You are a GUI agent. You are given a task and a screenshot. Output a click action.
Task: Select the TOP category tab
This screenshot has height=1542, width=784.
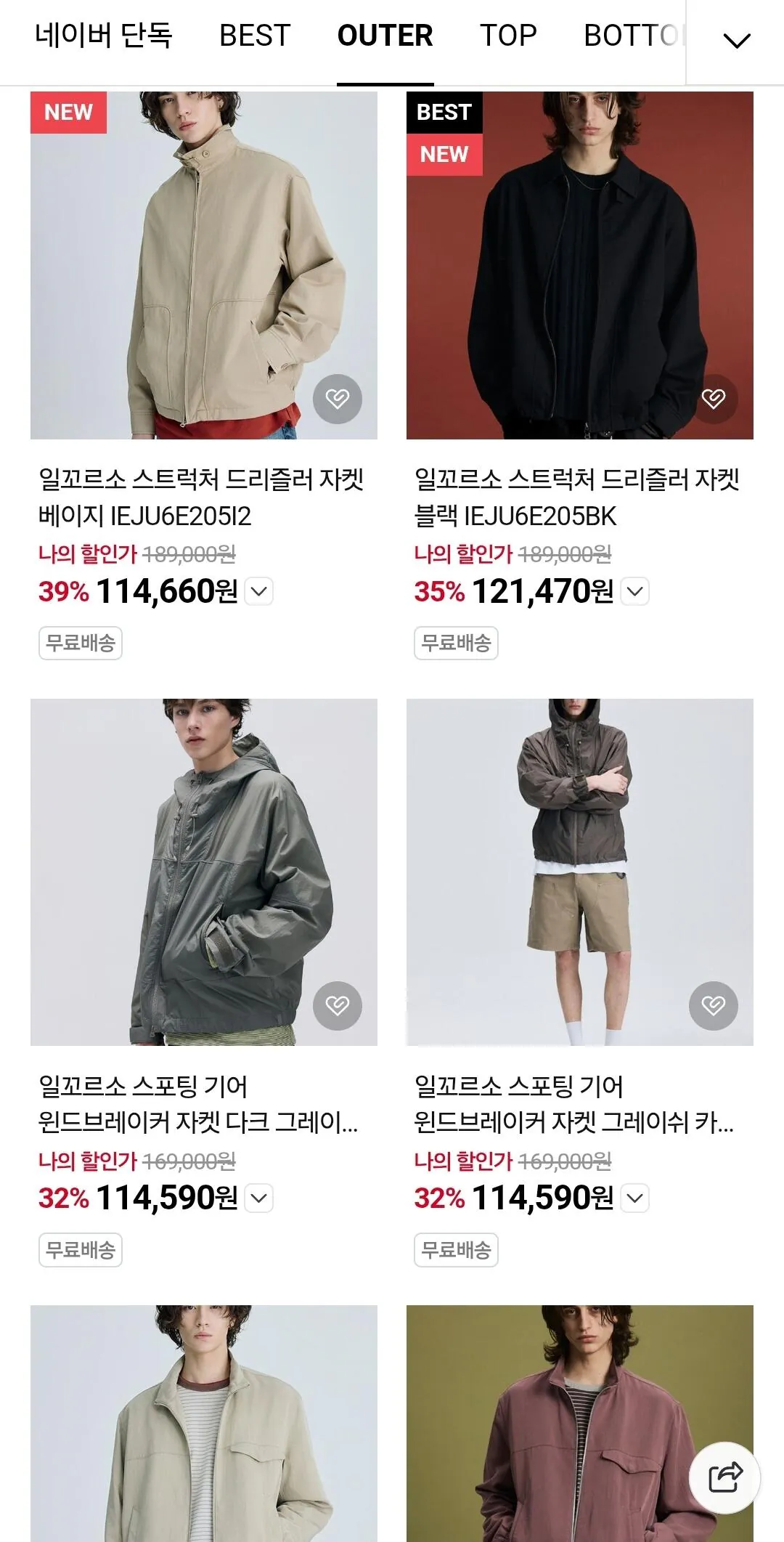[x=509, y=36]
